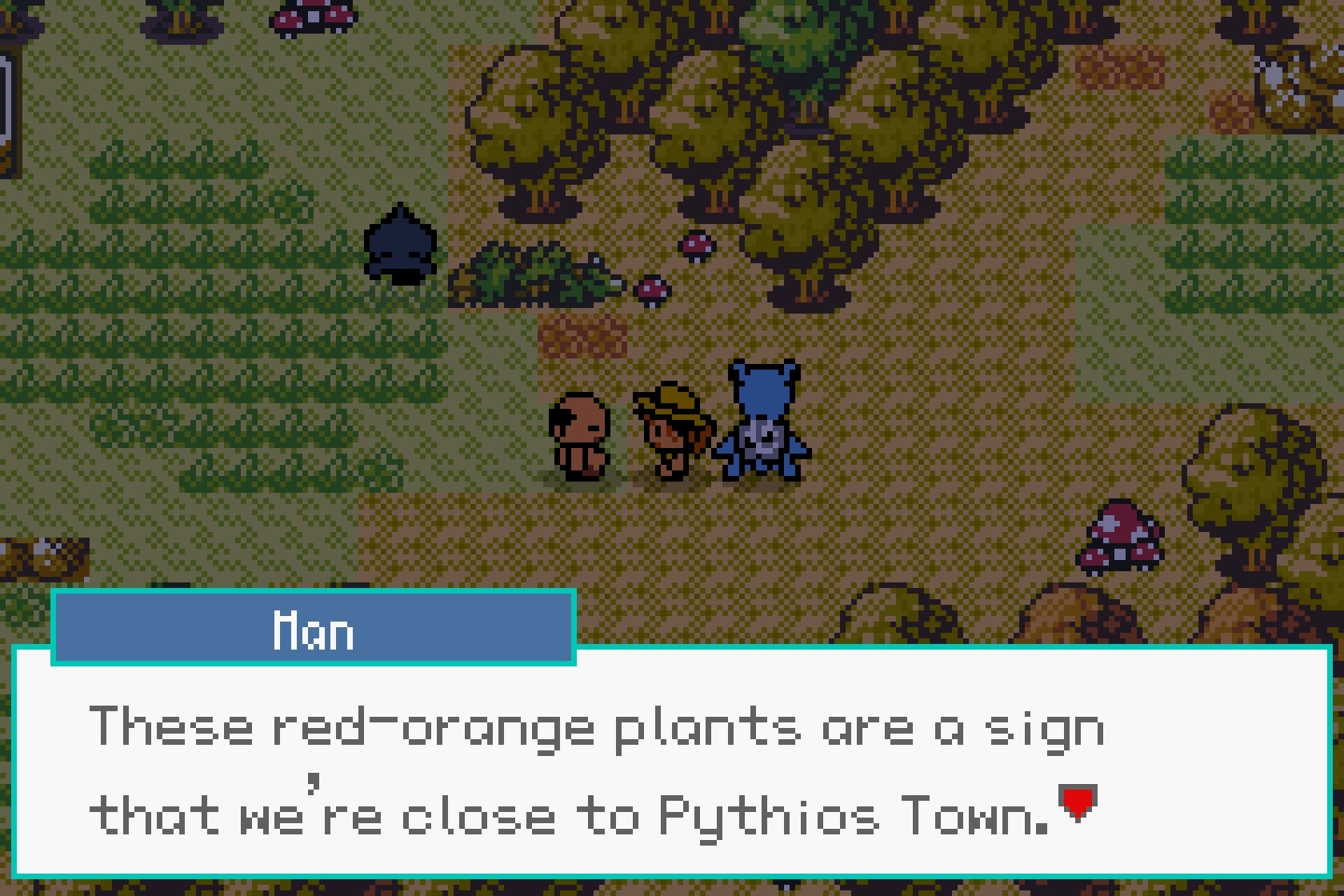The height and width of the screenshot is (896, 1344).
Task: Tap the red arrow to advance the dialogue
Action: click(1077, 802)
